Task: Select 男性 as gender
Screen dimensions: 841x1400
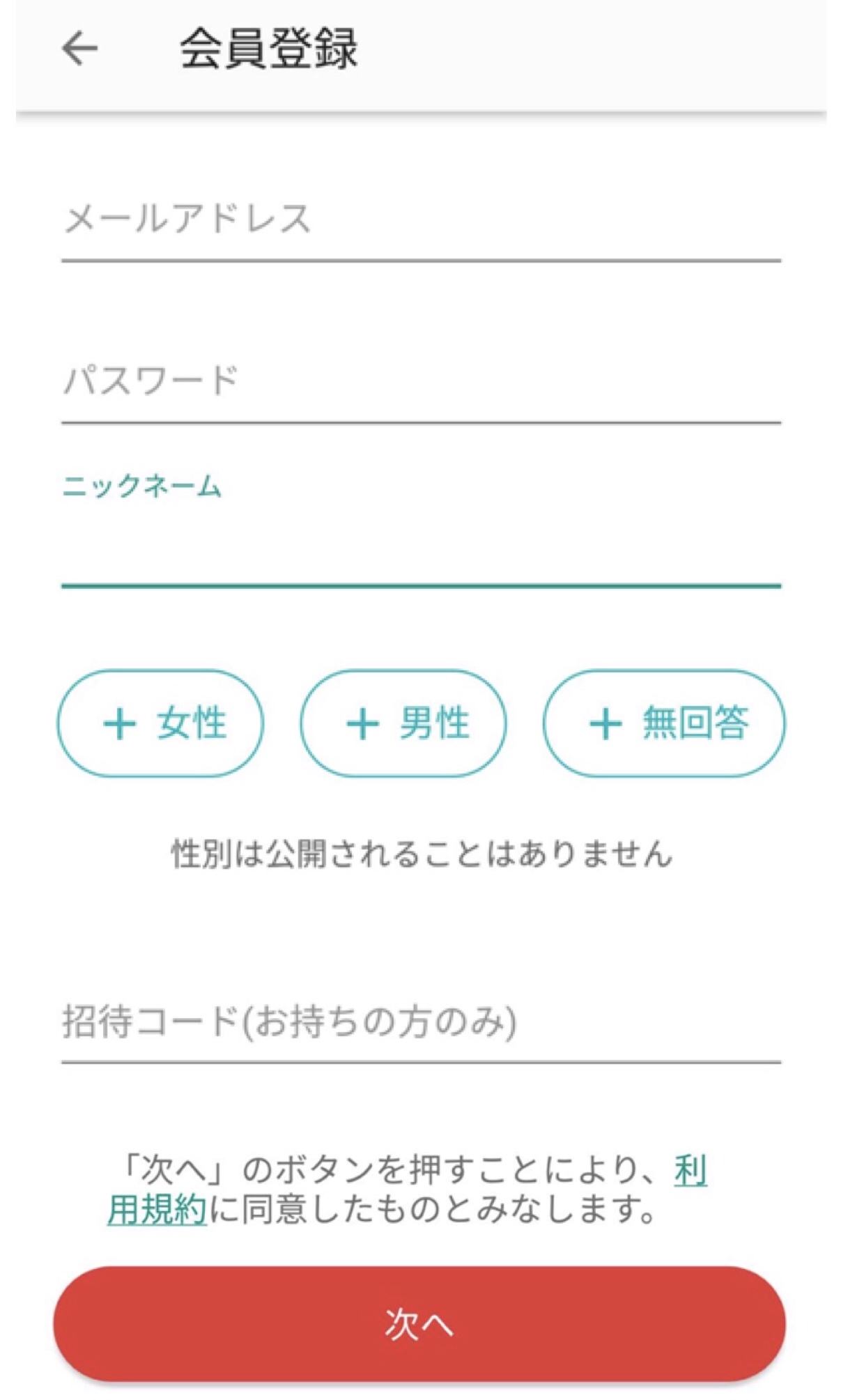Action: coord(403,723)
